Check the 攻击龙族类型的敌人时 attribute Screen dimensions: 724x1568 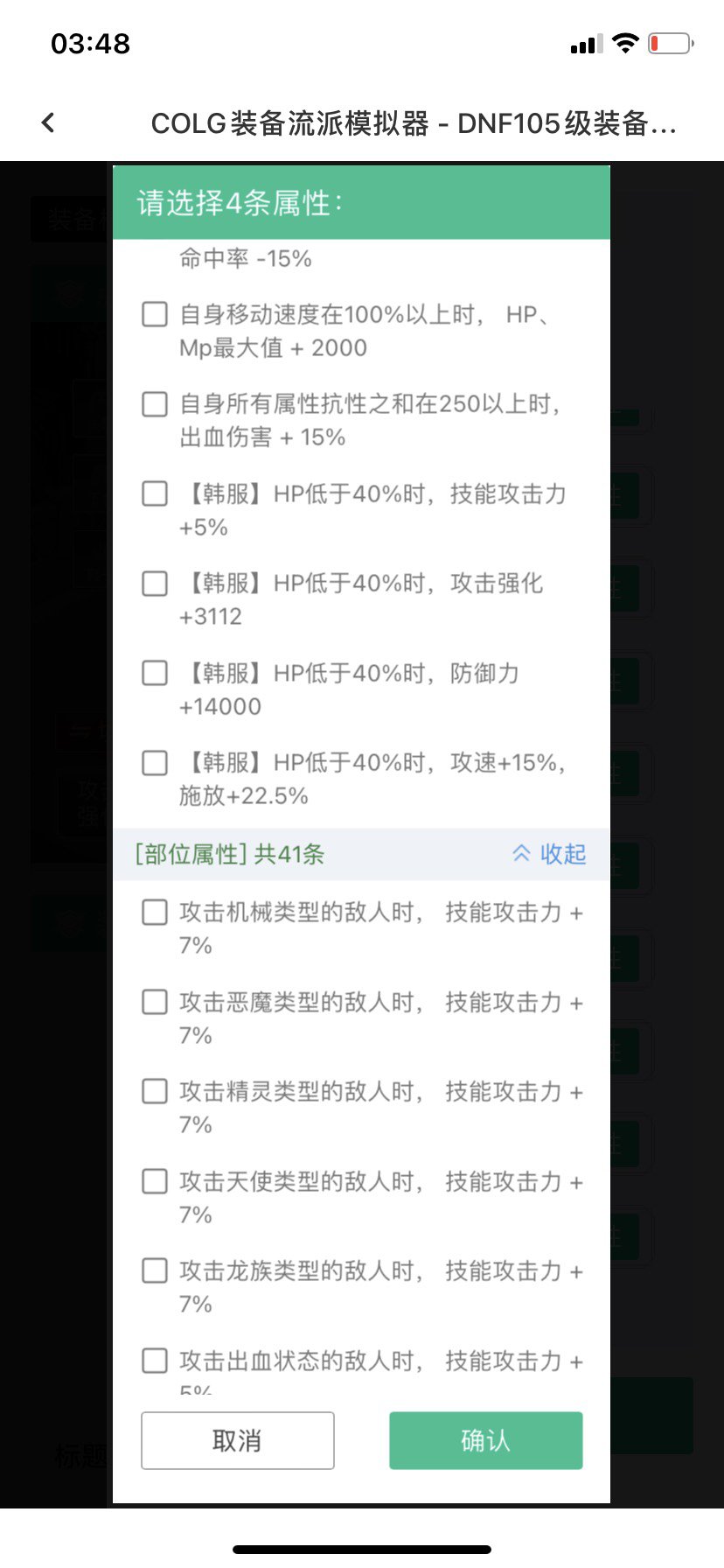click(155, 1271)
